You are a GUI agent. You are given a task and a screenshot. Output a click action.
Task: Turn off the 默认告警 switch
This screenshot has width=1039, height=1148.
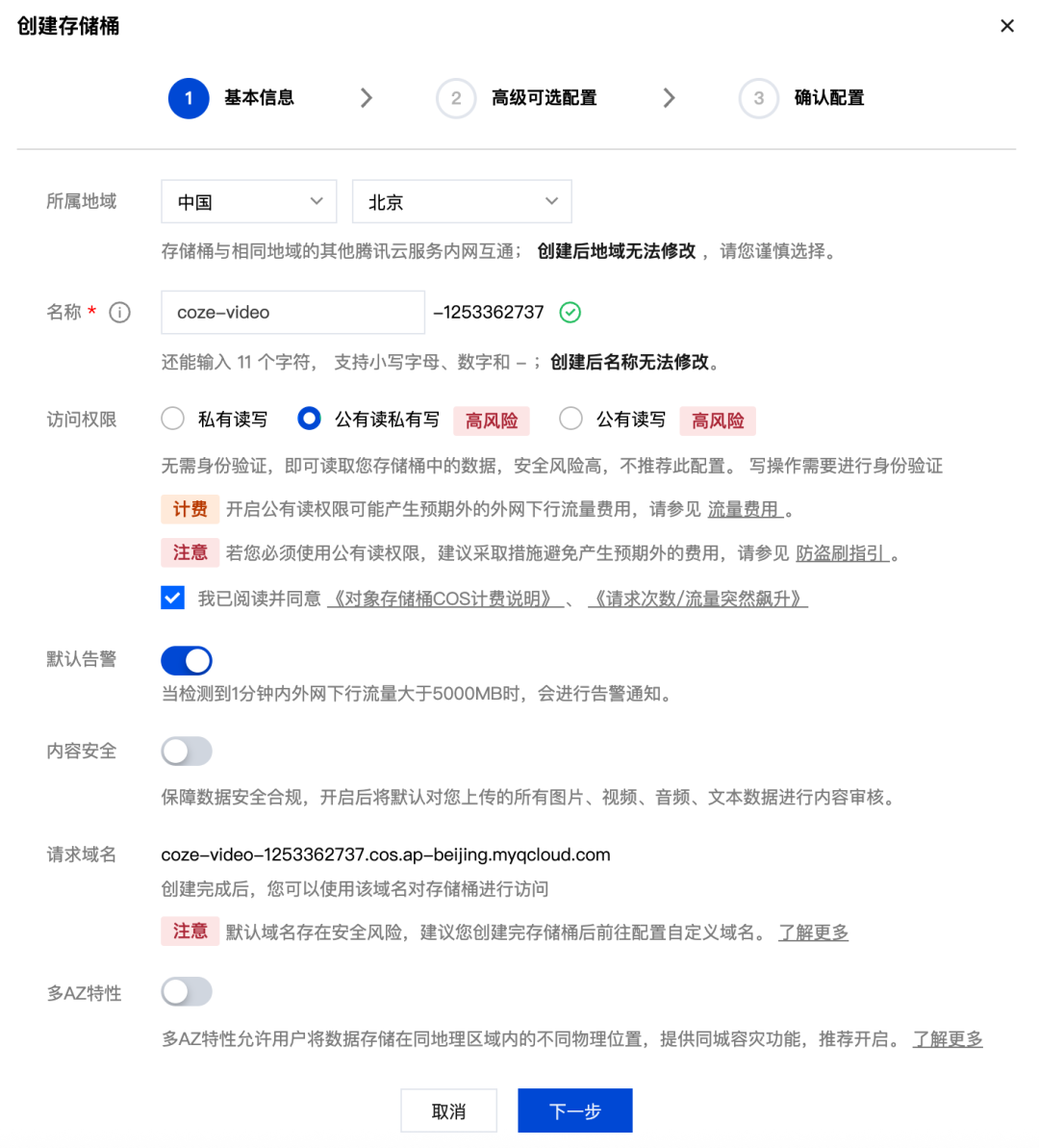point(187,660)
